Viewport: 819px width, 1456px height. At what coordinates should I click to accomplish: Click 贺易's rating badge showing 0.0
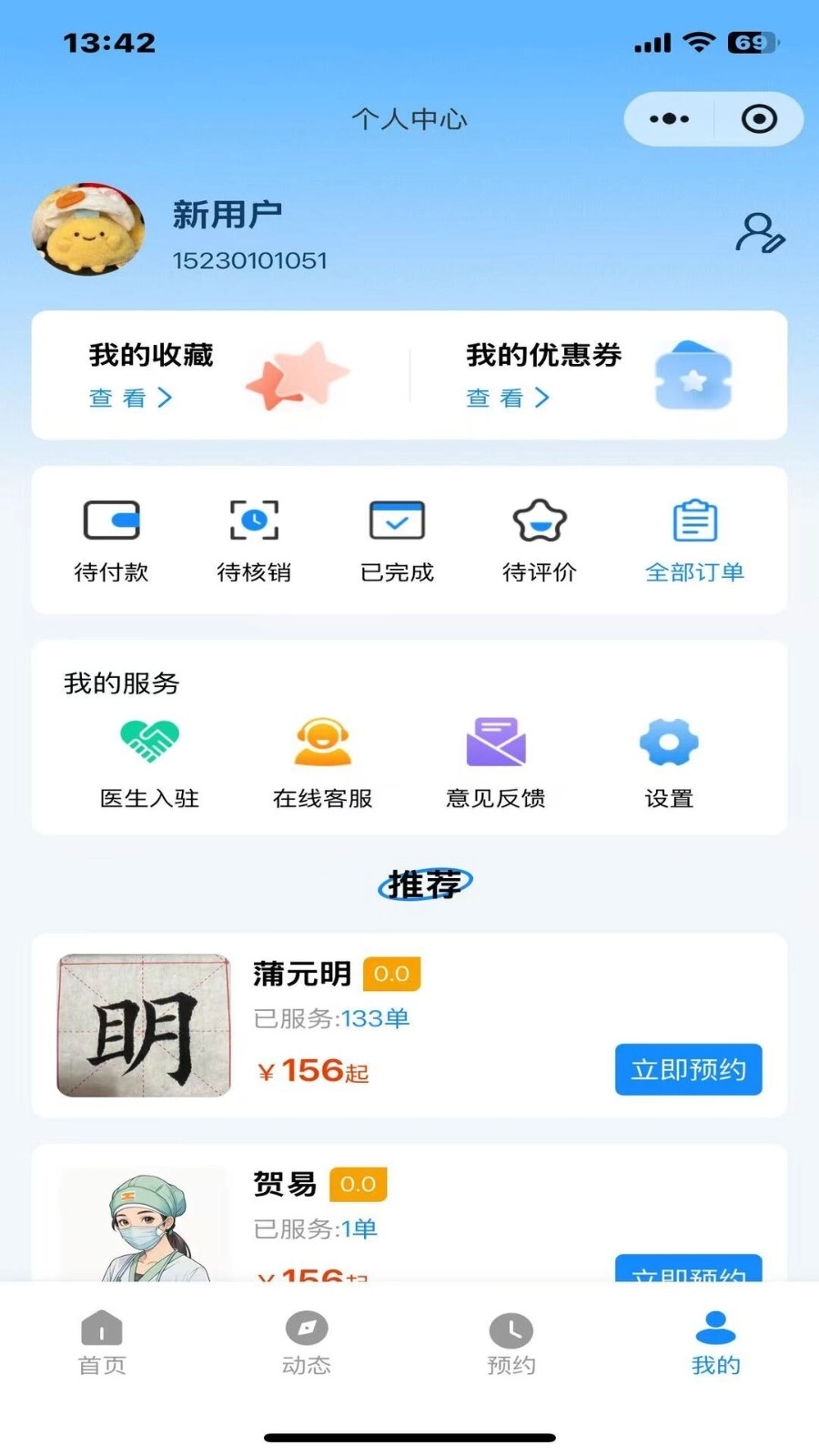click(359, 1184)
